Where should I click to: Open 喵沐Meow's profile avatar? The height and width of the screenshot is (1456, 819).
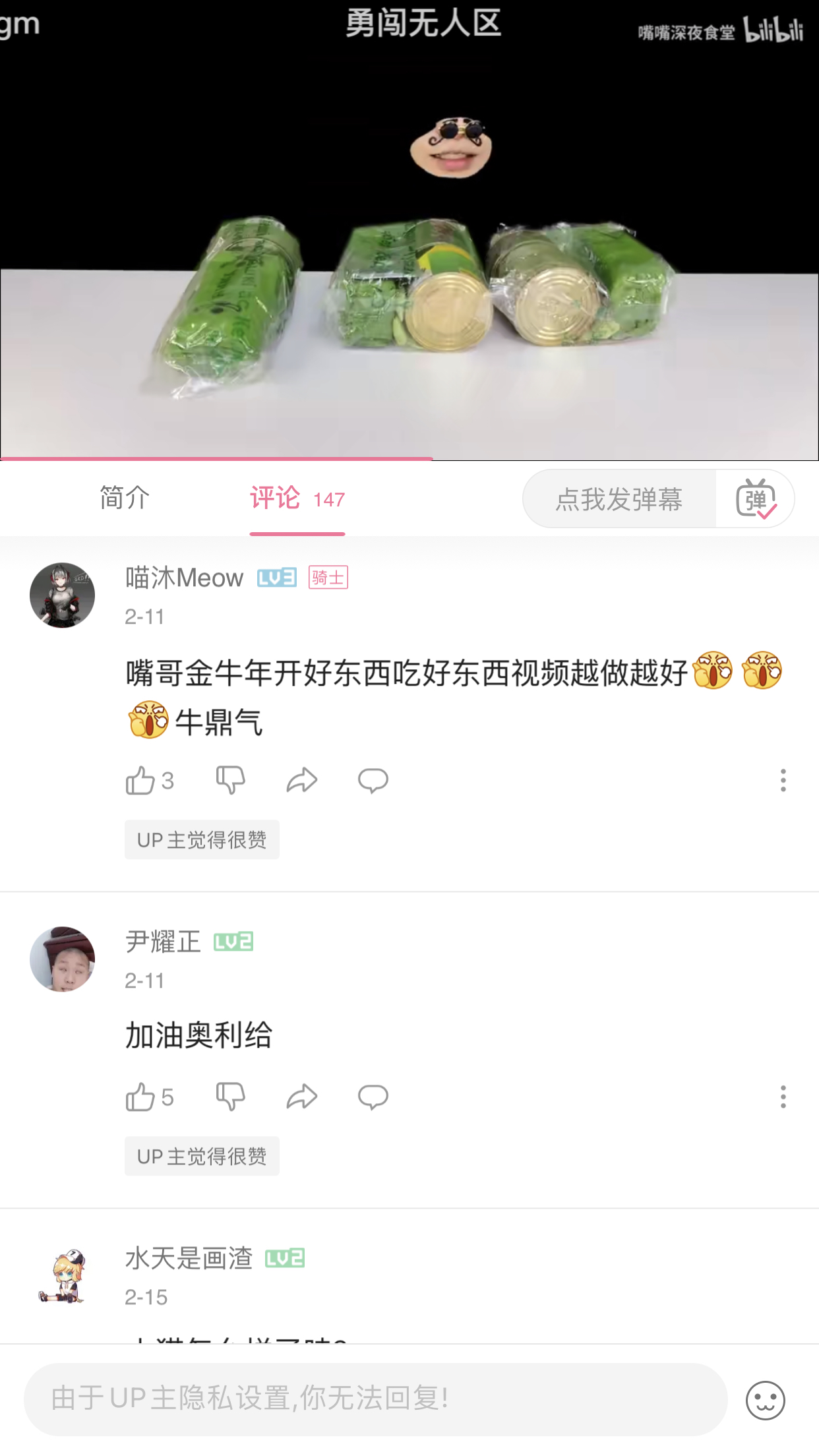[x=63, y=595]
